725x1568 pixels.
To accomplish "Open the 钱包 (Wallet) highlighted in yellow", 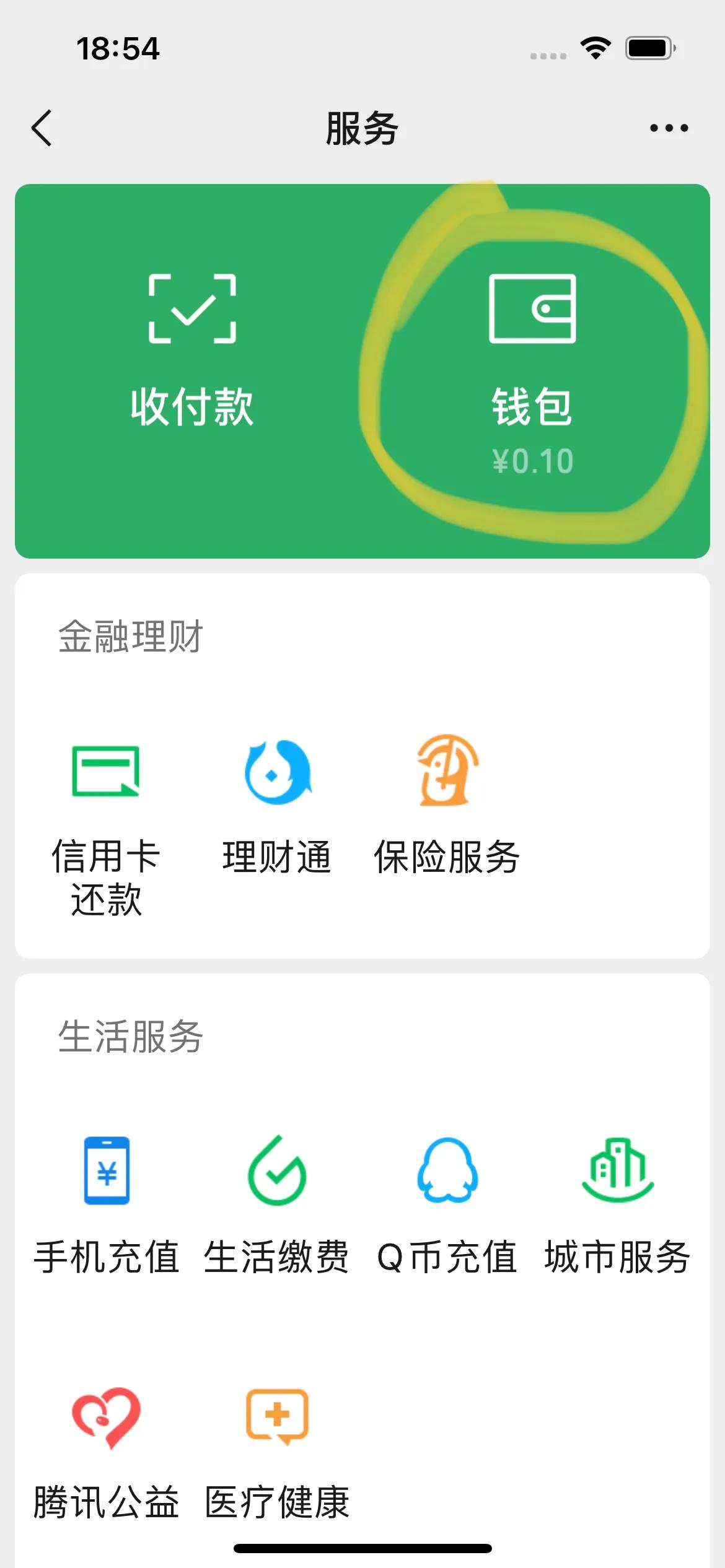I will pyautogui.click(x=533, y=310).
